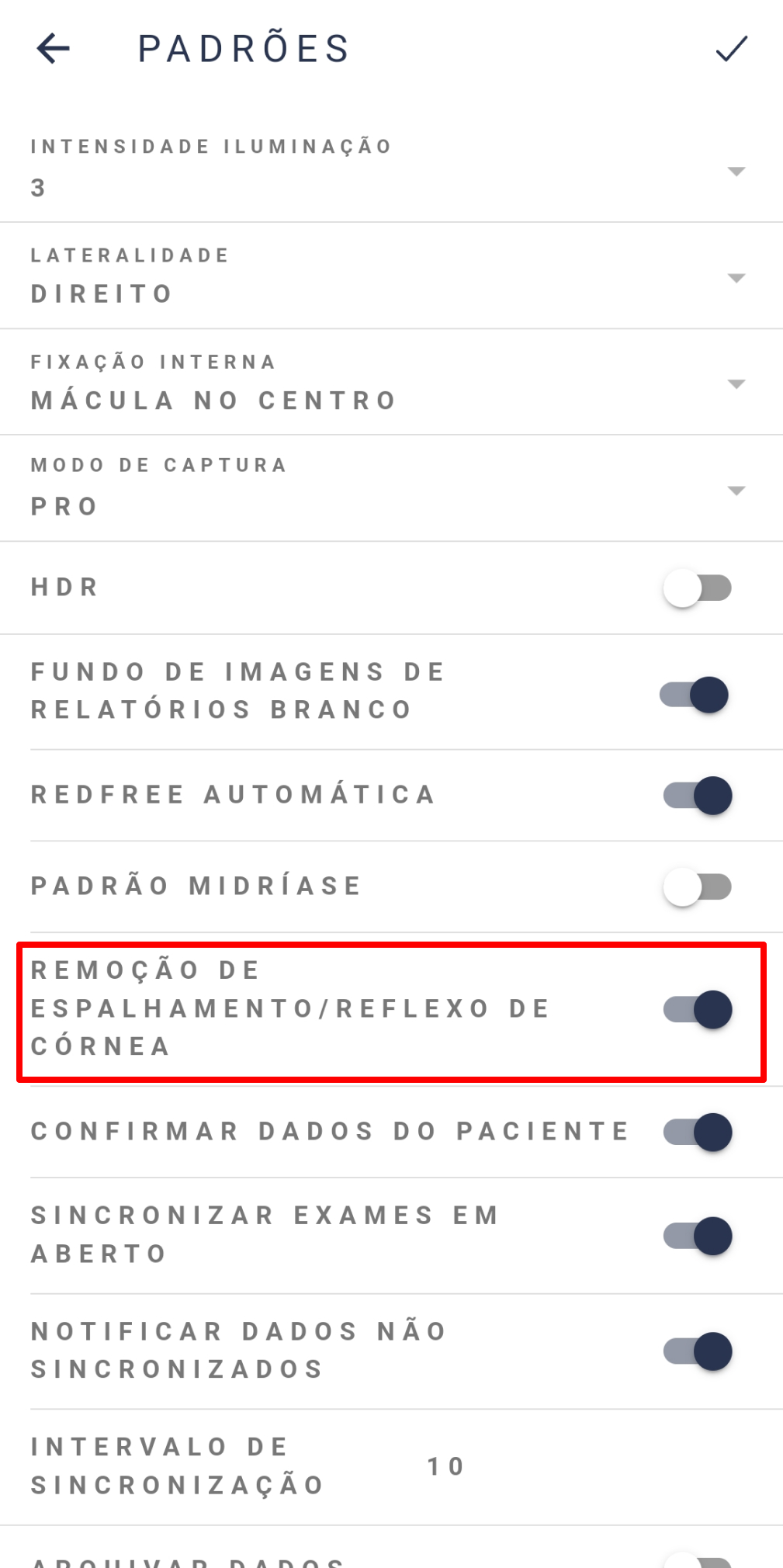
Task: Toggle Remoção de Espalhamento/Reflexo de Córnea
Action: pos(697,1010)
